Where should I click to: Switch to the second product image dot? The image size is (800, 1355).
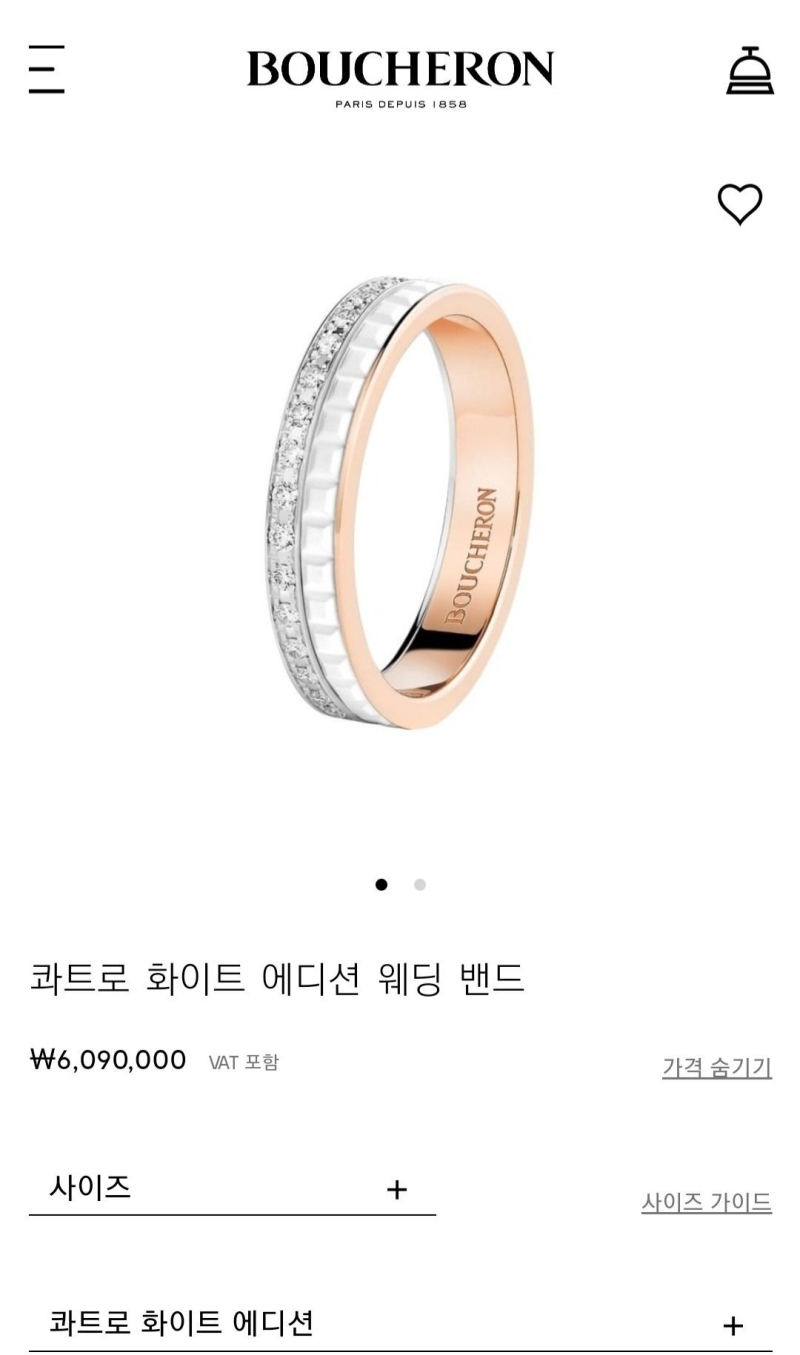(x=420, y=884)
